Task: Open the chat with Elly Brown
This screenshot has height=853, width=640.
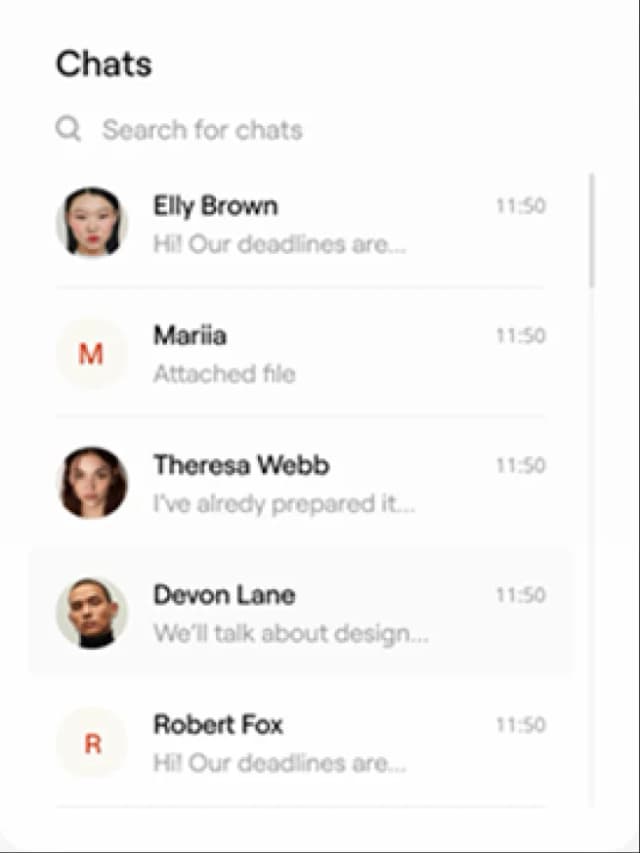Action: pyautogui.click(x=300, y=224)
